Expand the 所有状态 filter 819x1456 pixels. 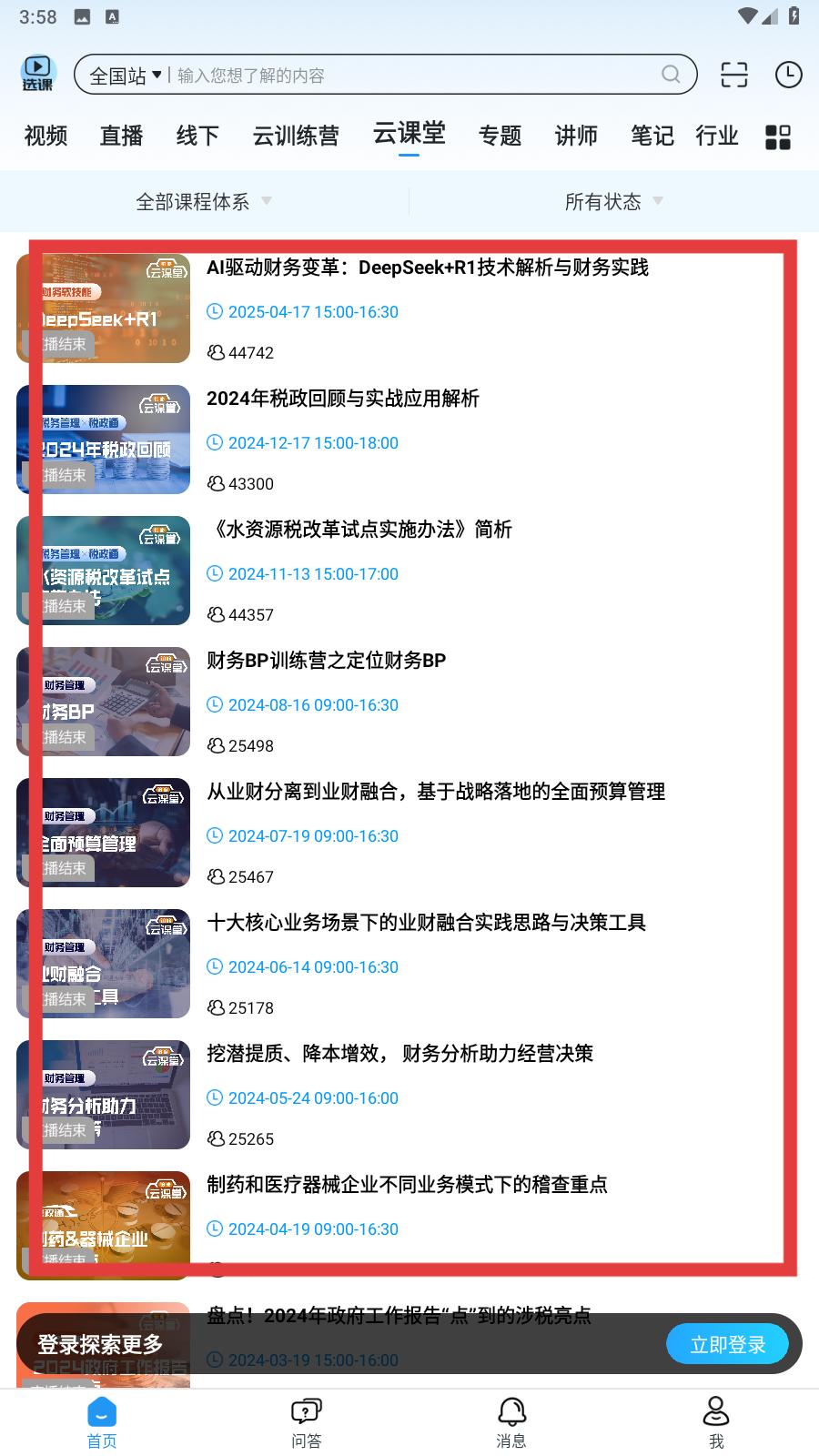[613, 201]
